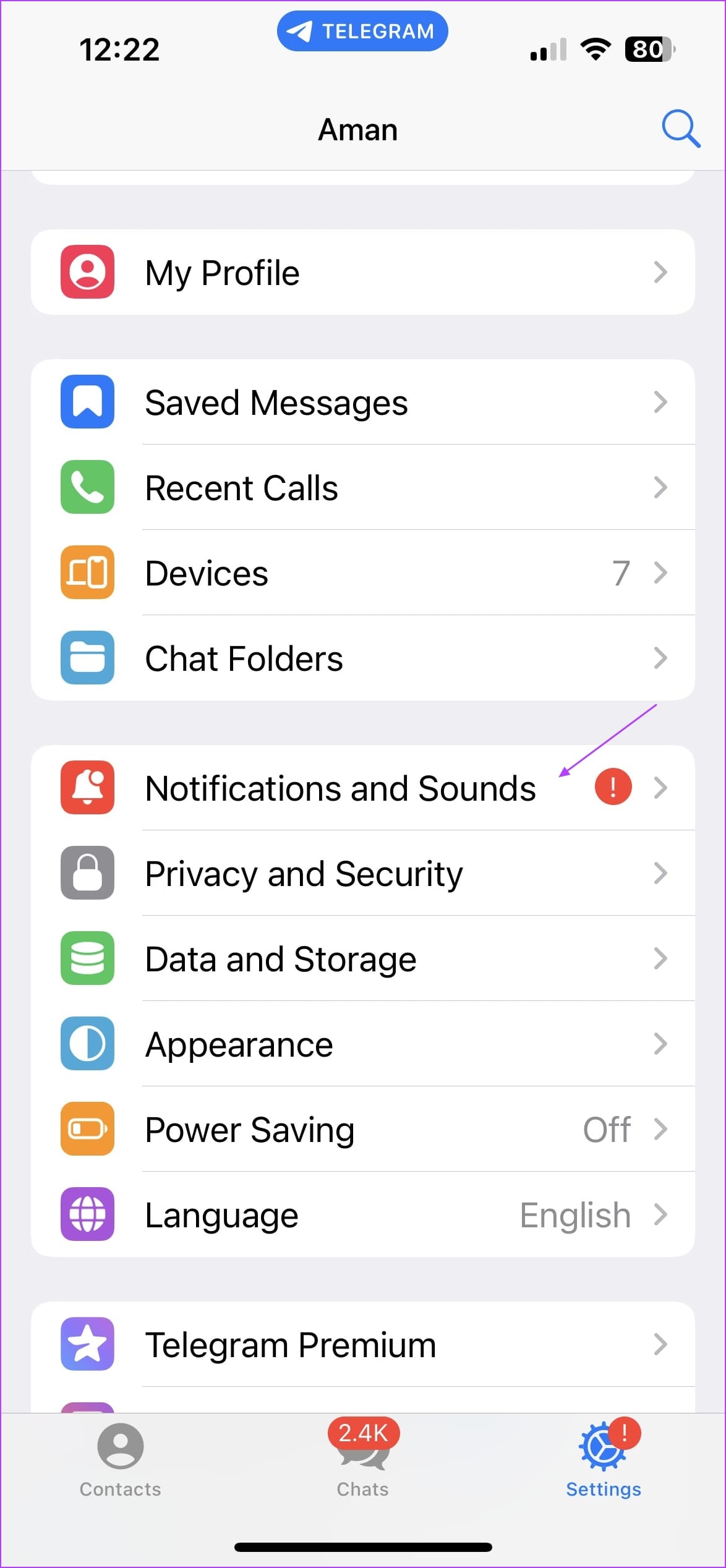This screenshot has height=1568, width=726.
Task: Tap the Recent Calls phone icon
Action: coord(87,487)
